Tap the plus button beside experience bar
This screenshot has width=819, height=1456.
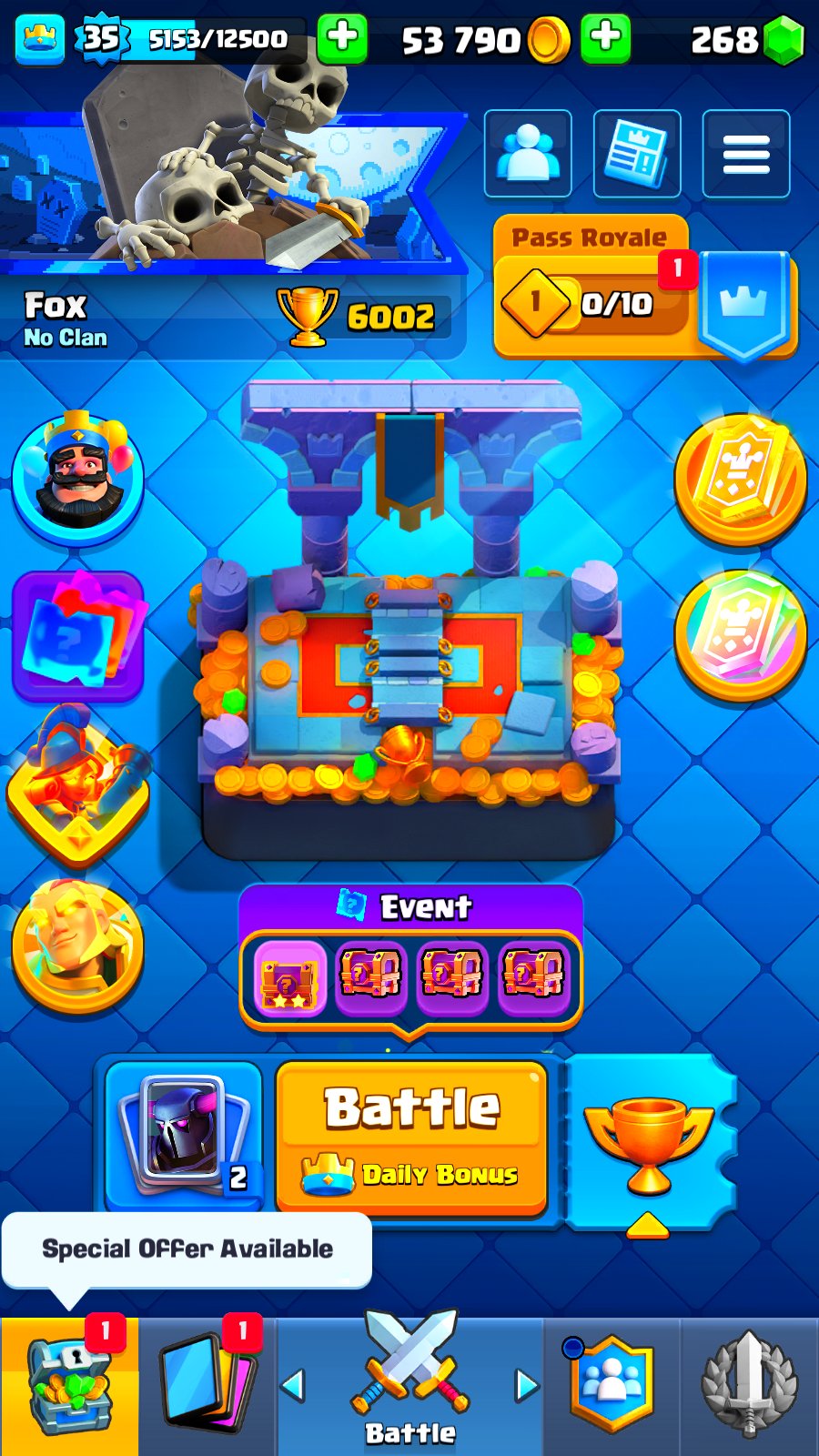(342, 38)
